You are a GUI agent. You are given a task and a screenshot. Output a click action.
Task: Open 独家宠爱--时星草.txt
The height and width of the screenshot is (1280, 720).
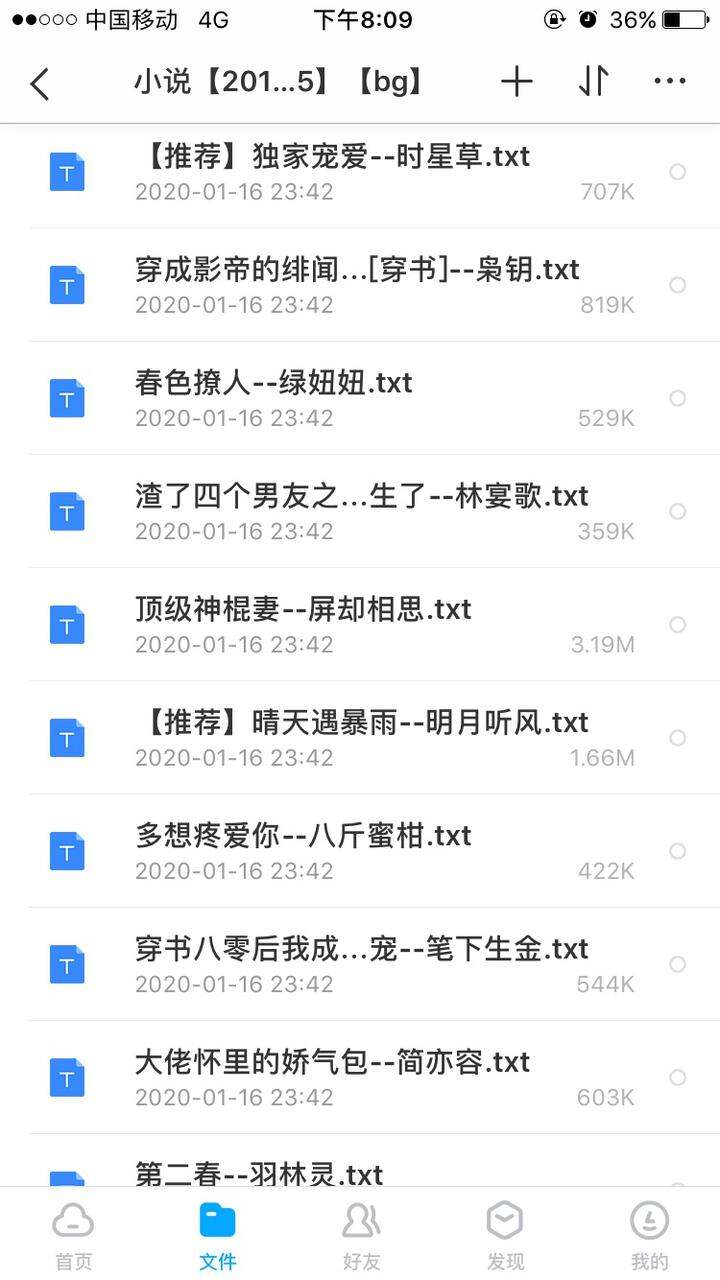tap(360, 172)
